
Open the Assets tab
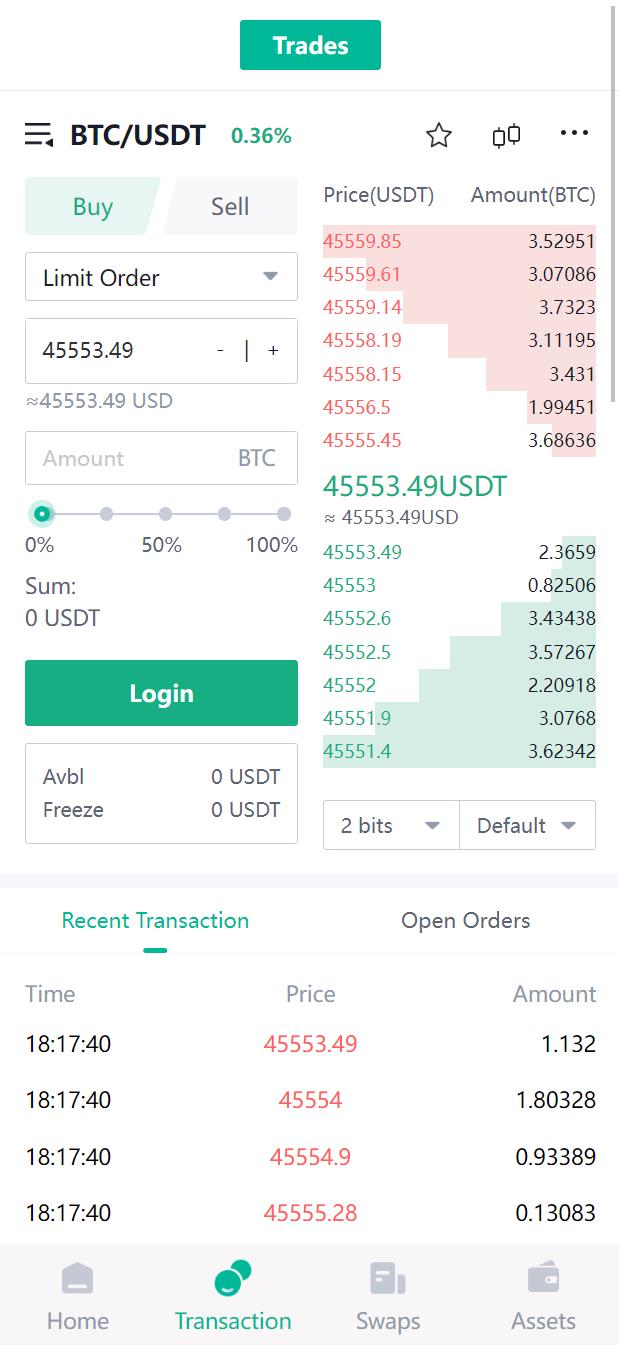tap(543, 1297)
